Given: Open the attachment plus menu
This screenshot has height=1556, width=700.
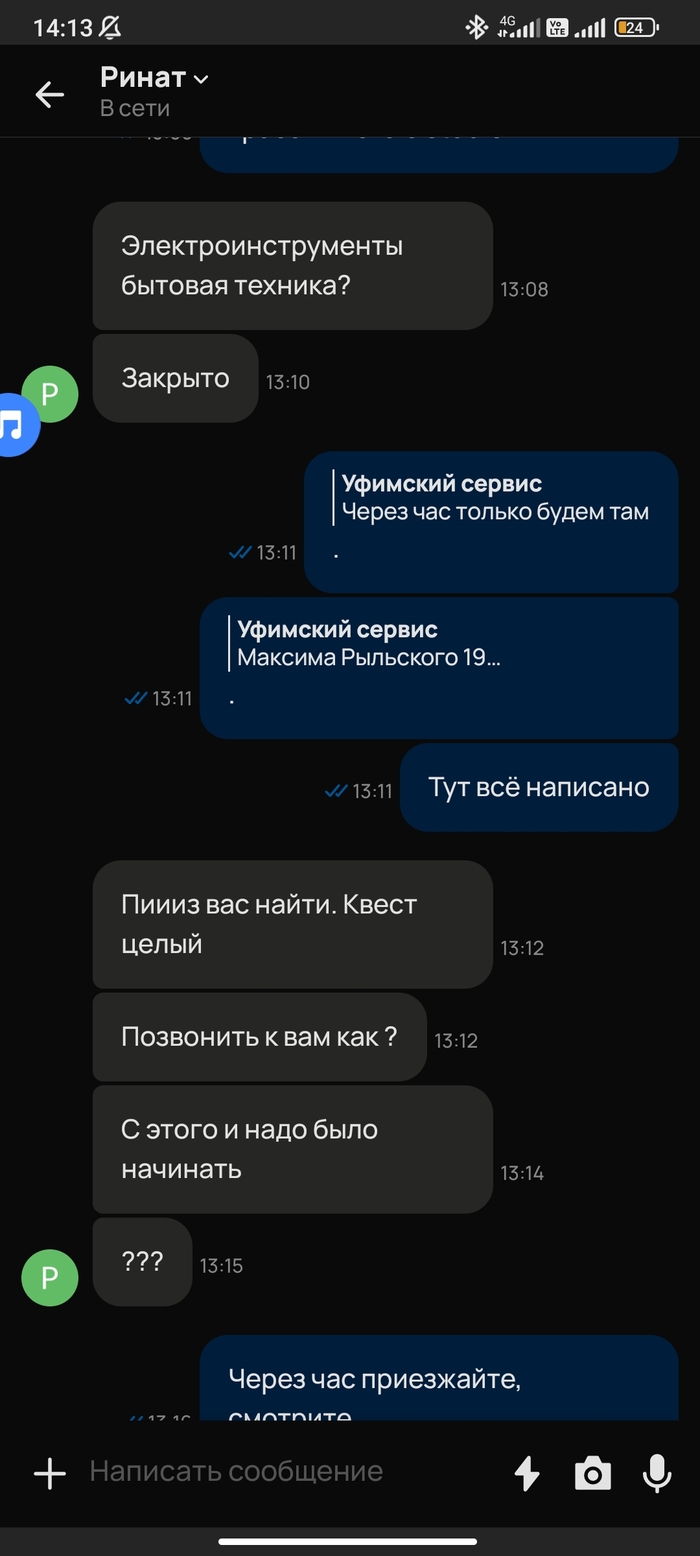Looking at the screenshot, I should pyautogui.click(x=49, y=1472).
